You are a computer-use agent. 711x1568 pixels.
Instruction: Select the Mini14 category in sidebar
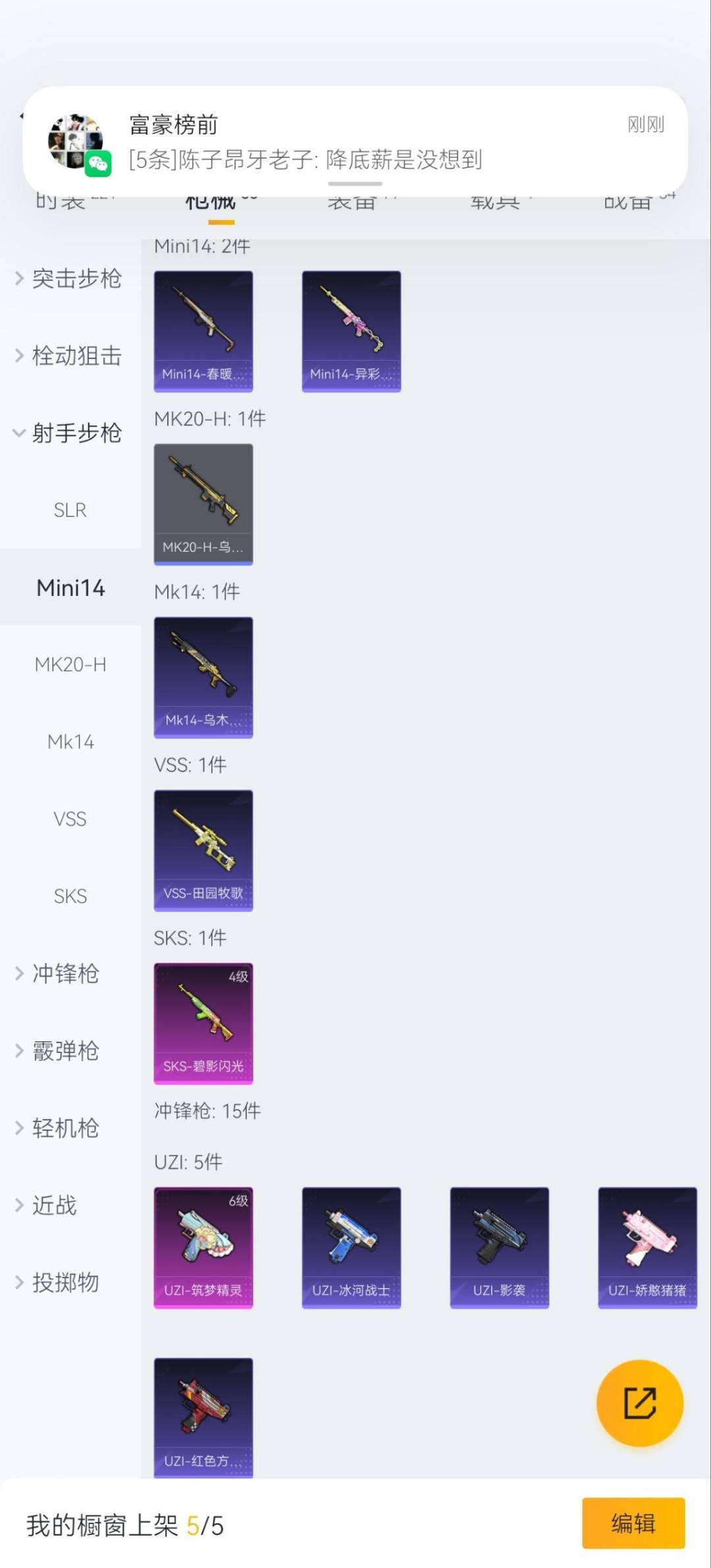coord(70,588)
